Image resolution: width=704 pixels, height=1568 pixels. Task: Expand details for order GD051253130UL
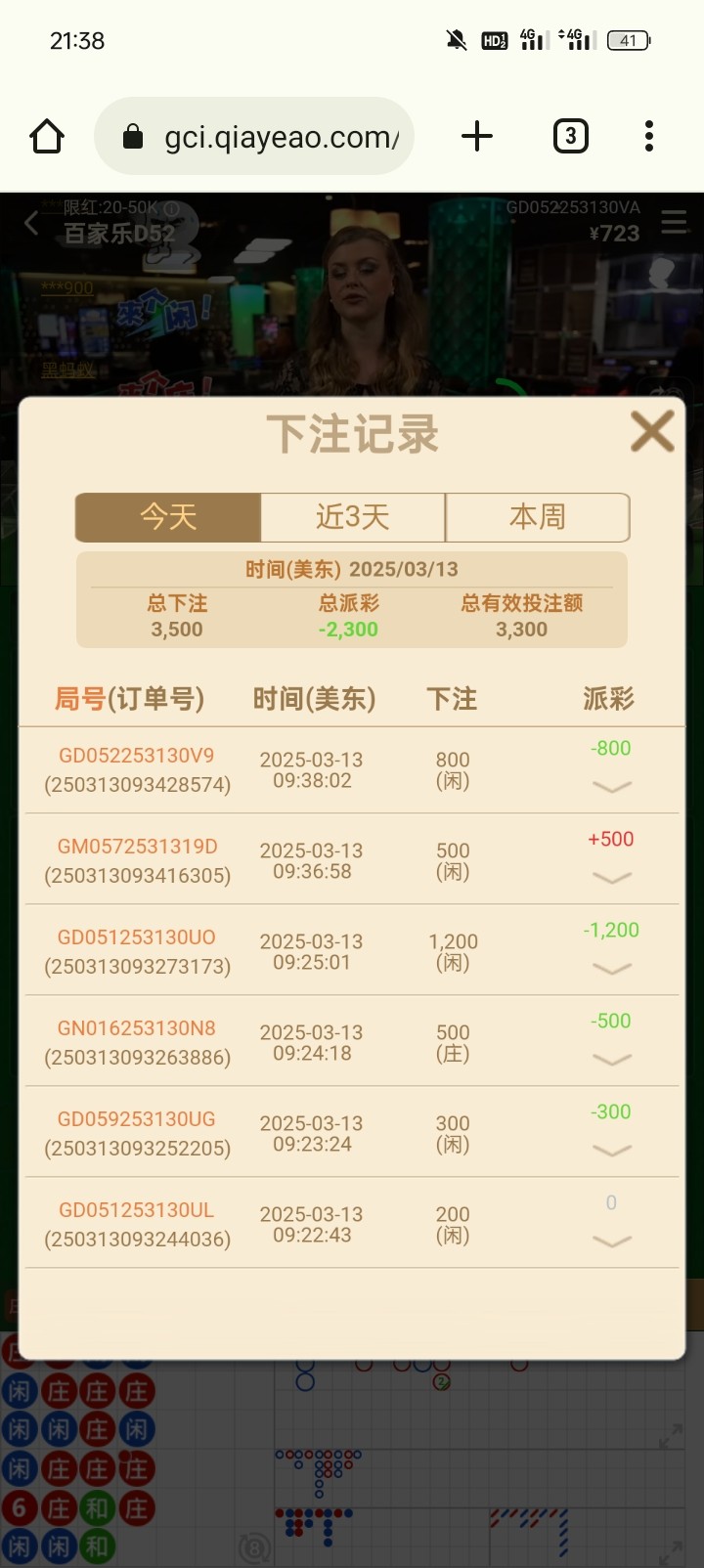click(x=612, y=1241)
